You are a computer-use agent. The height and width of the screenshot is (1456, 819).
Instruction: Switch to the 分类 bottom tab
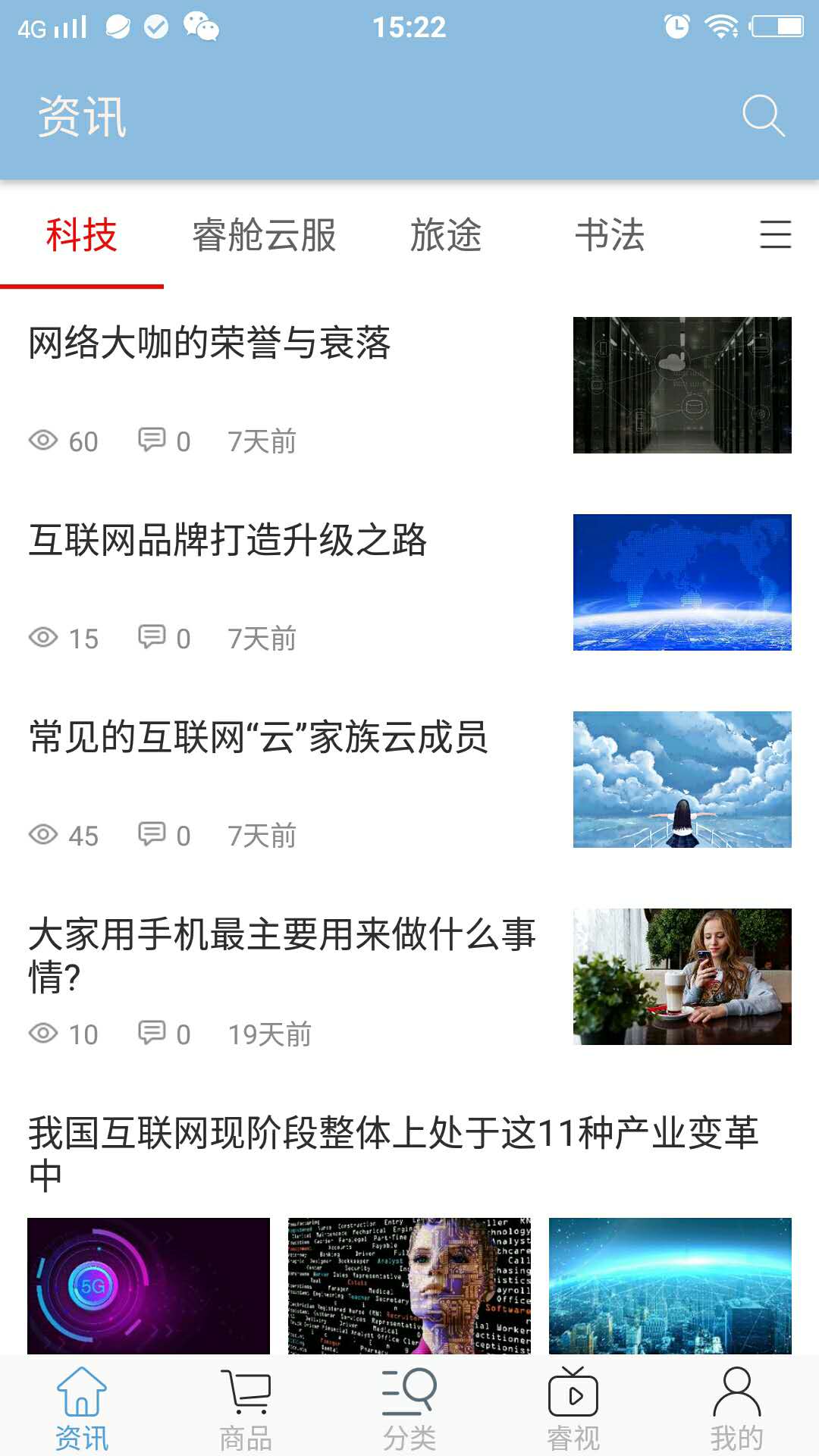click(409, 1407)
